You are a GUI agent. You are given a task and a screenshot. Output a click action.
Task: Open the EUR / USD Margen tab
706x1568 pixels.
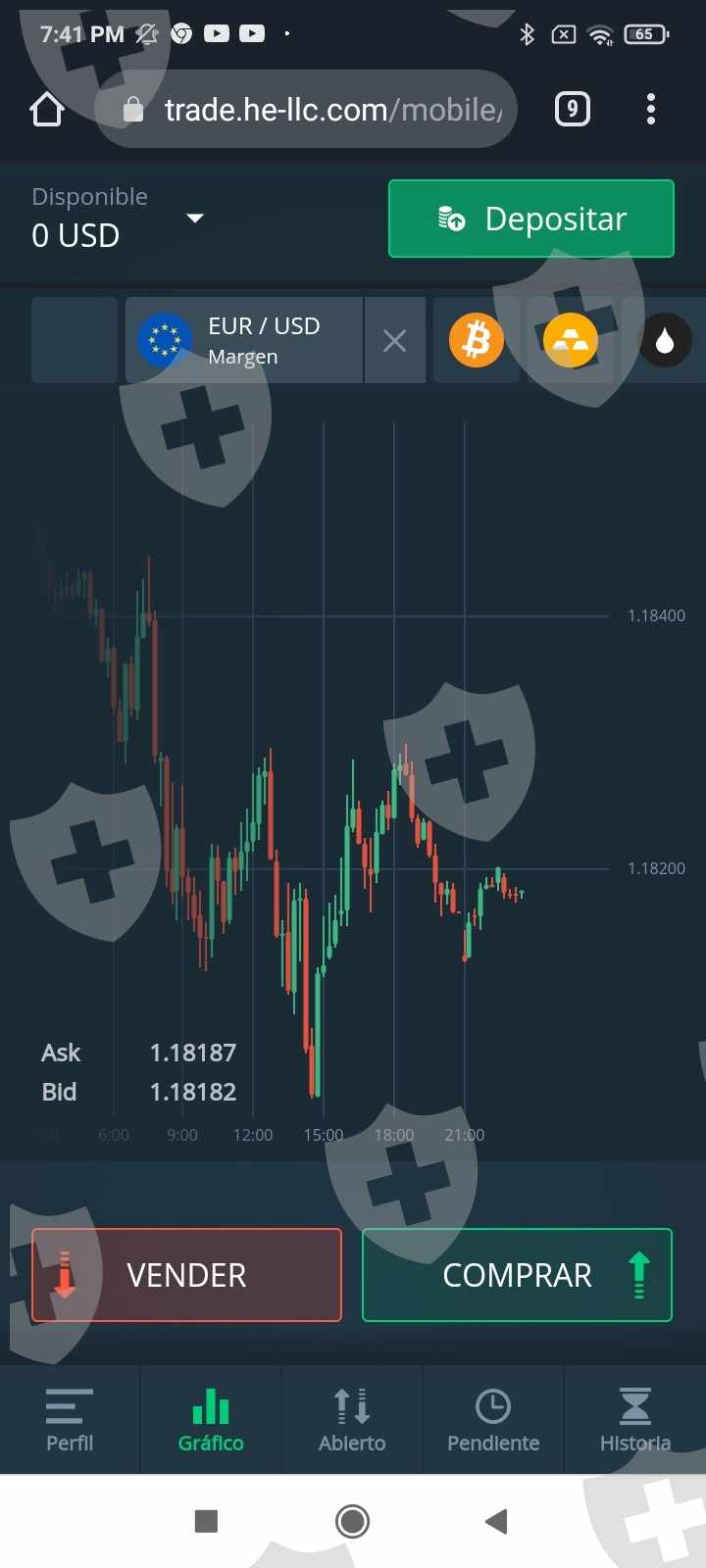pos(244,340)
